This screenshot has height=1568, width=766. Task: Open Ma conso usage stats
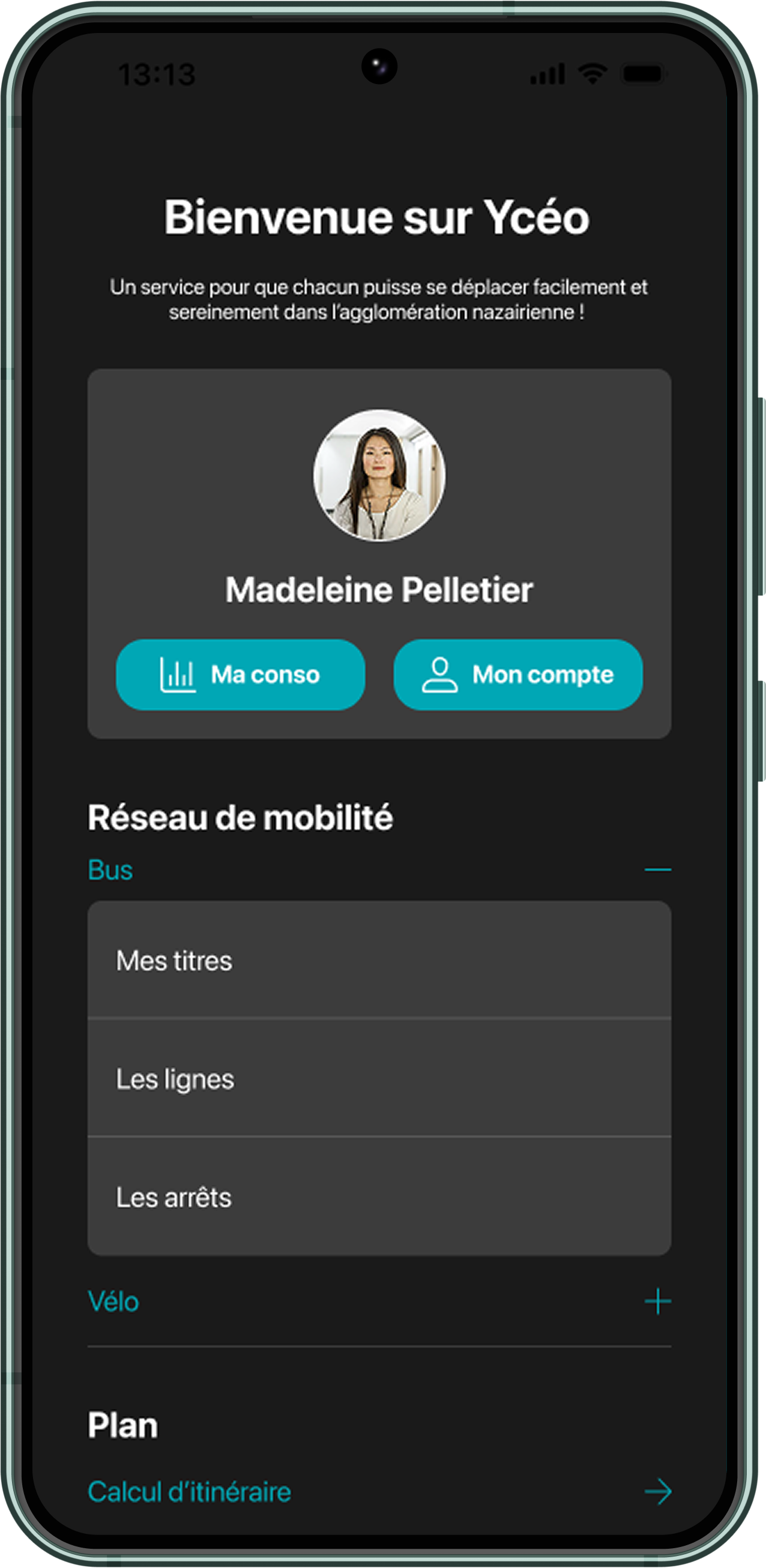[241, 674]
